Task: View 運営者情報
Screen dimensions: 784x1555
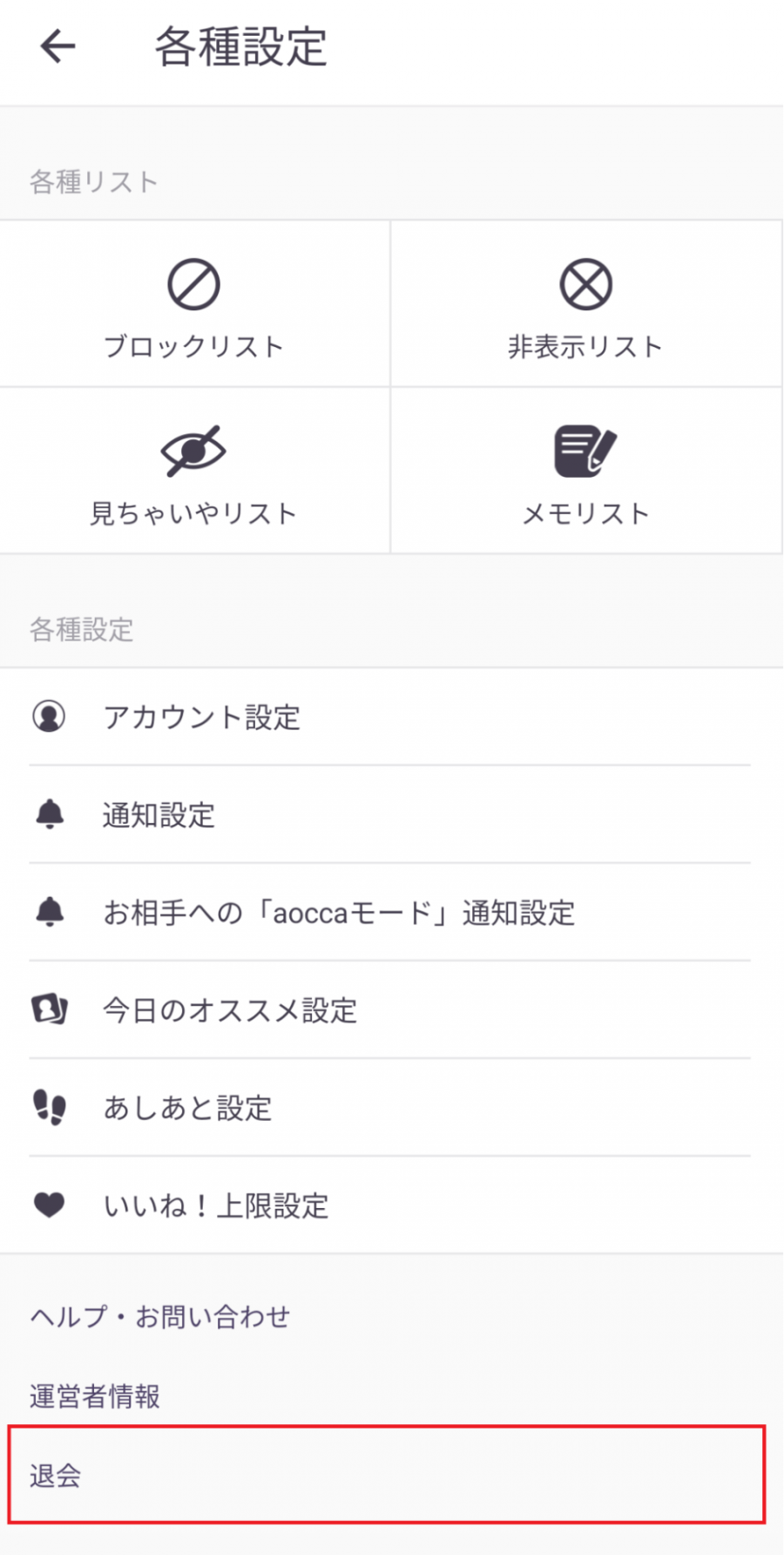Action: point(95,1396)
